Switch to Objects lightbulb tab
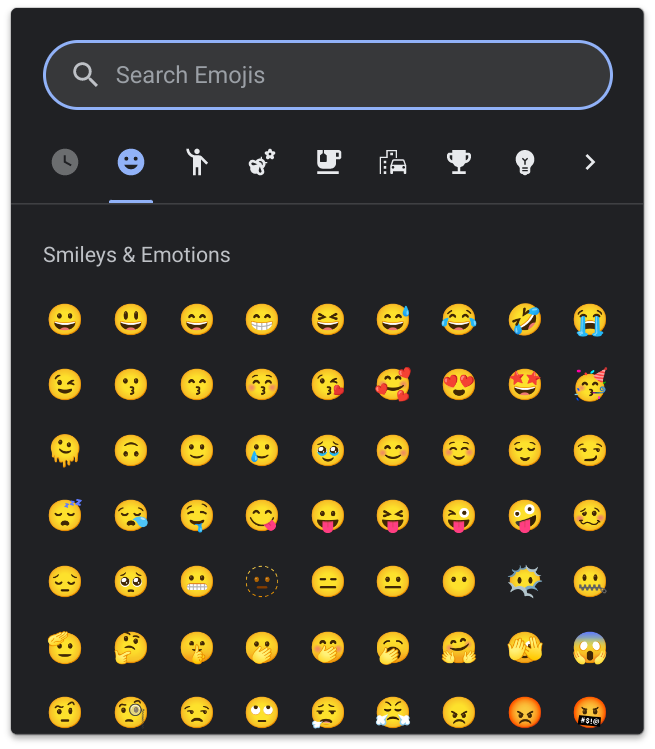Image resolution: width=655 pixels, height=749 pixels. tap(524, 162)
